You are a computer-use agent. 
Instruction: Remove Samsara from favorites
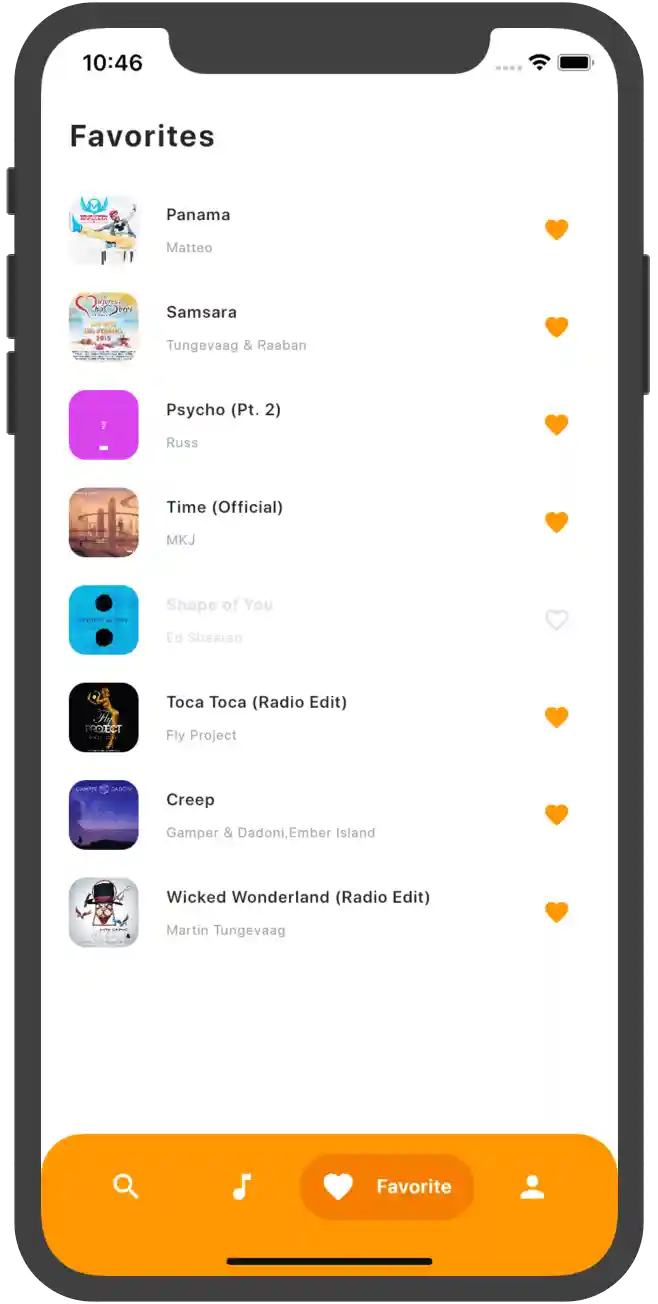(556, 327)
